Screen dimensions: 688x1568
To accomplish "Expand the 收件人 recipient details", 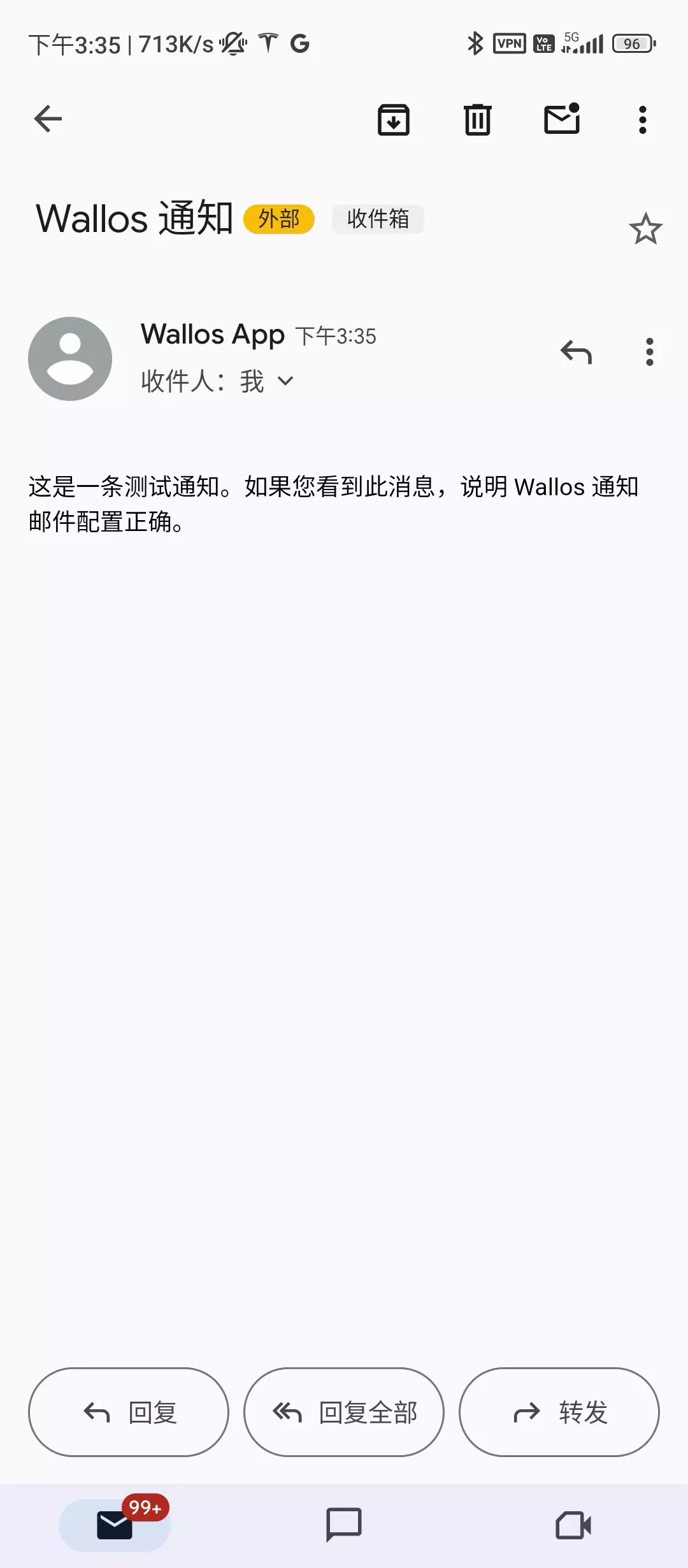I will tap(285, 381).
